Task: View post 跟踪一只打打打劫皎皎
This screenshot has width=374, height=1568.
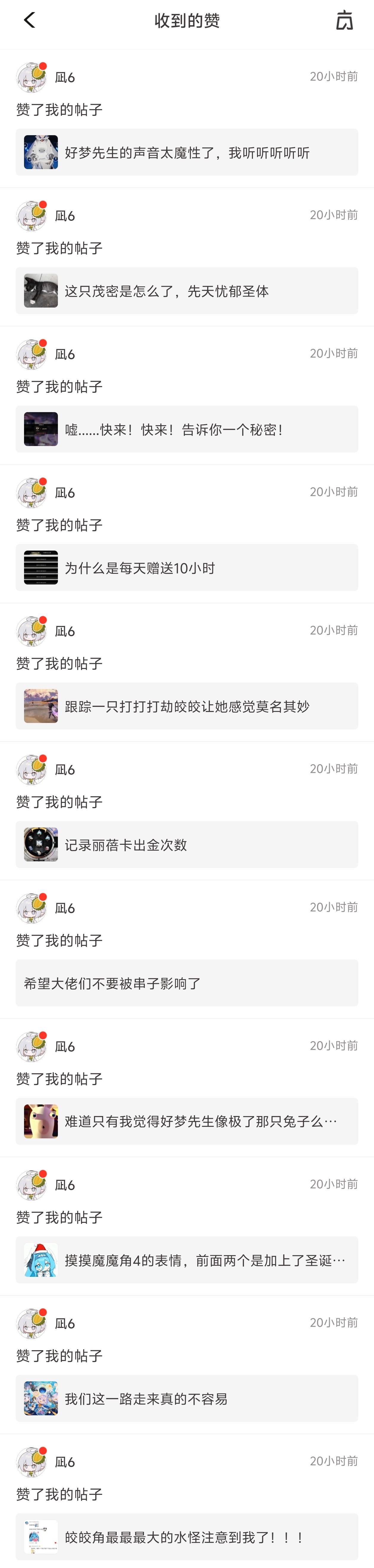Action: pyautogui.click(x=187, y=706)
